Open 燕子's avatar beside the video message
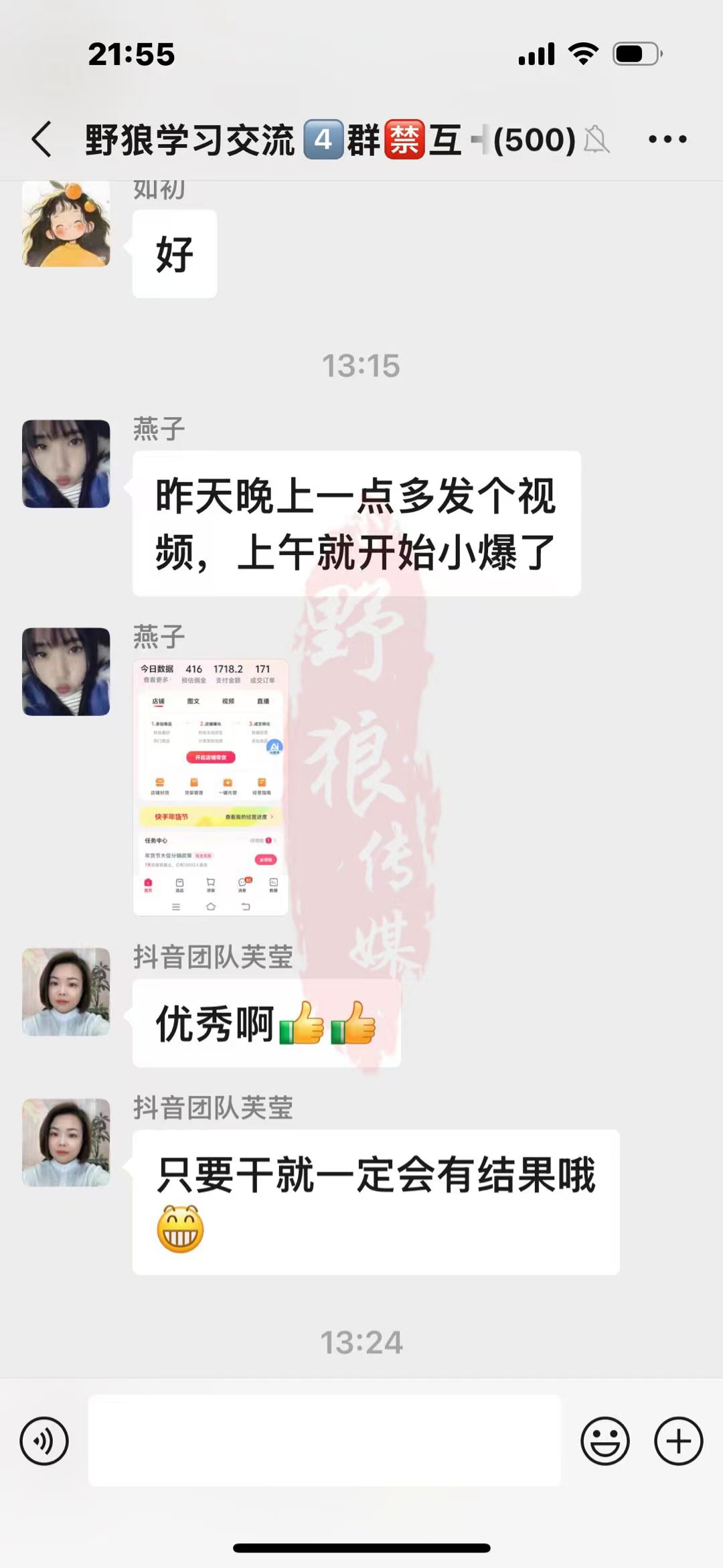723x1568 pixels. [66, 463]
